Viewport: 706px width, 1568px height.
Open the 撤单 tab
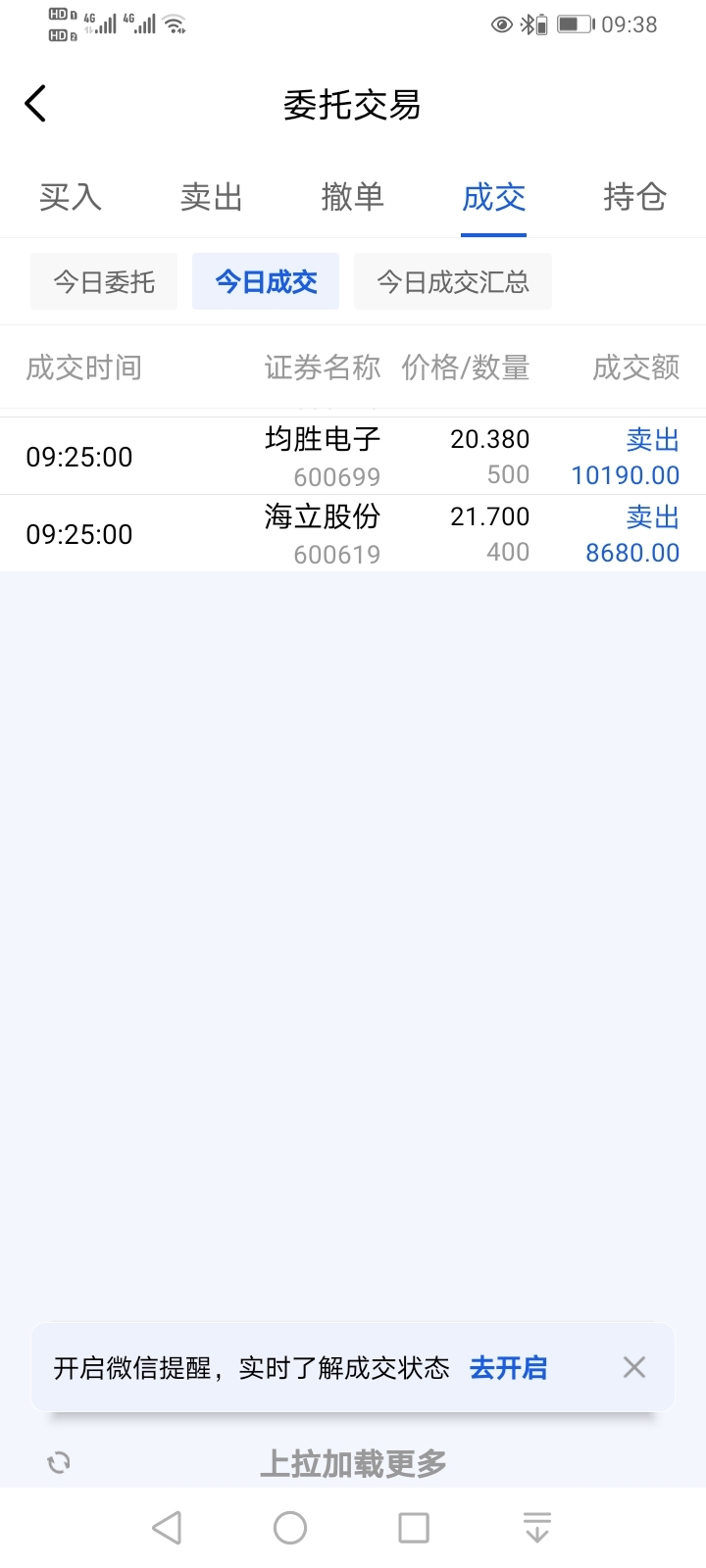pos(353,197)
